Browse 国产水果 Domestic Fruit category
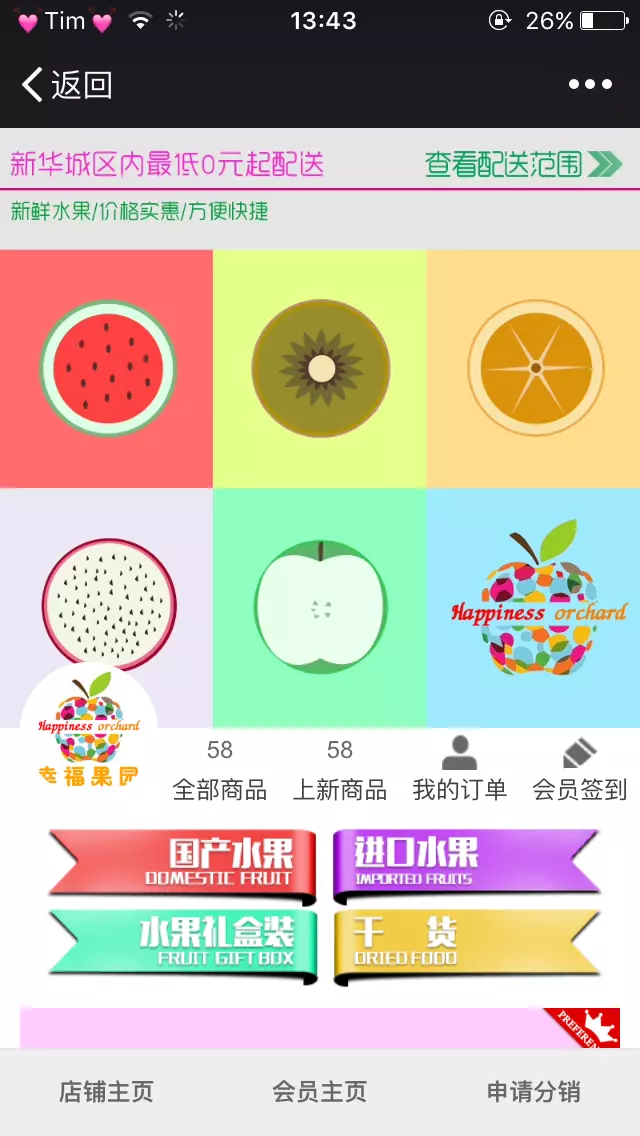 click(184, 864)
